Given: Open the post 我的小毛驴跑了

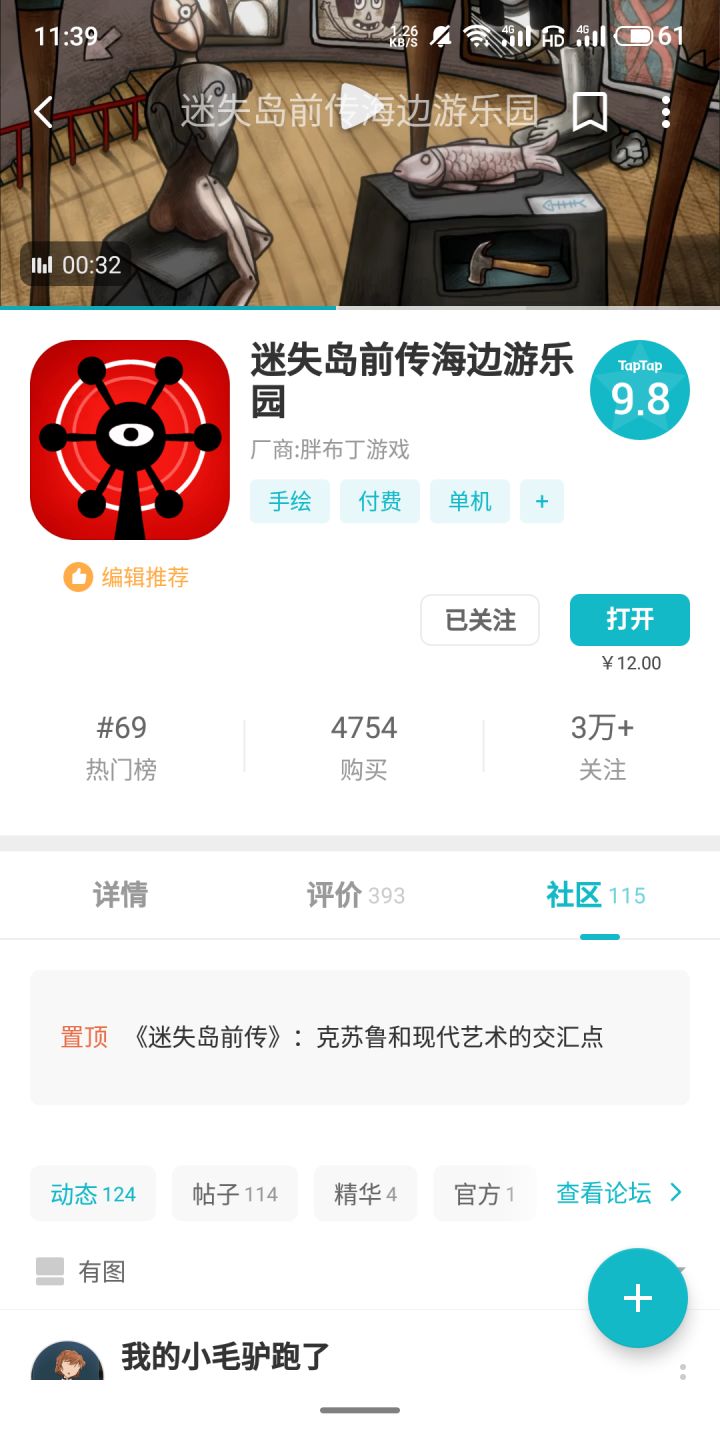Looking at the screenshot, I should pyautogui.click(x=222, y=1358).
